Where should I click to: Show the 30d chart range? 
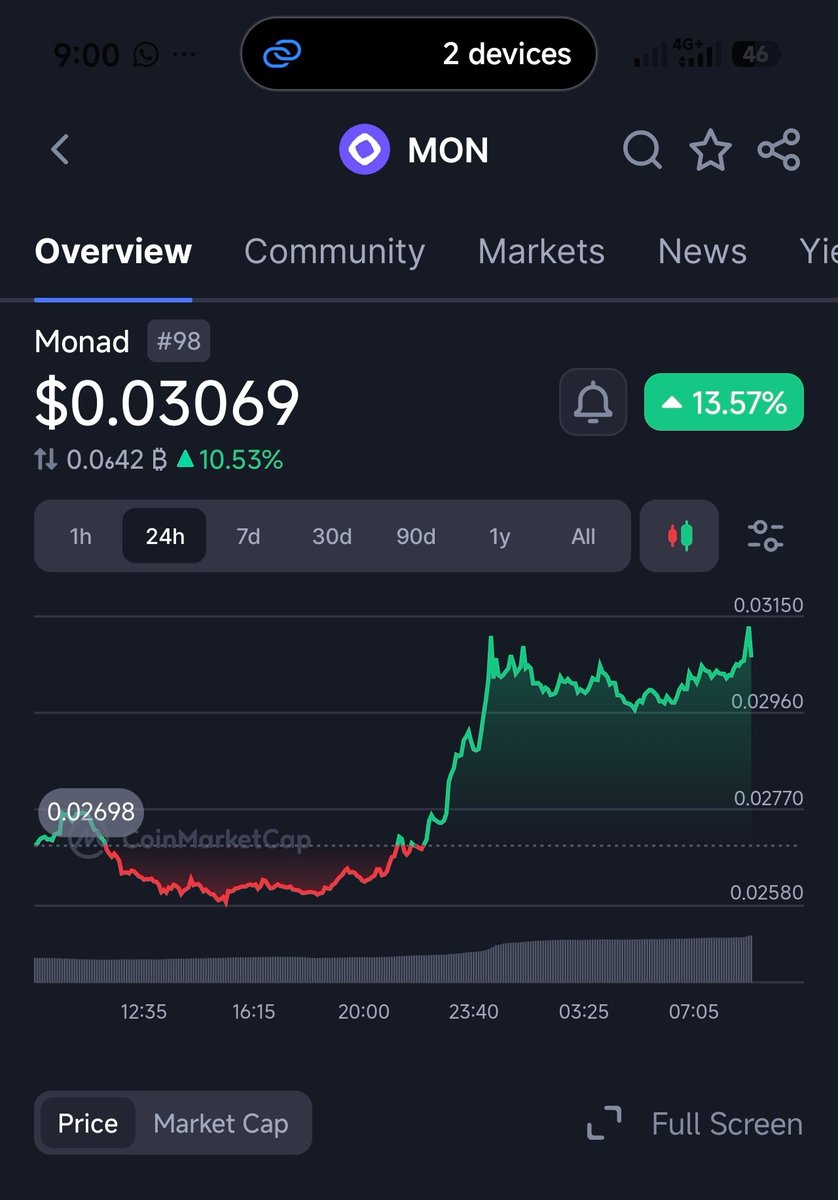[x=332, y=536]
